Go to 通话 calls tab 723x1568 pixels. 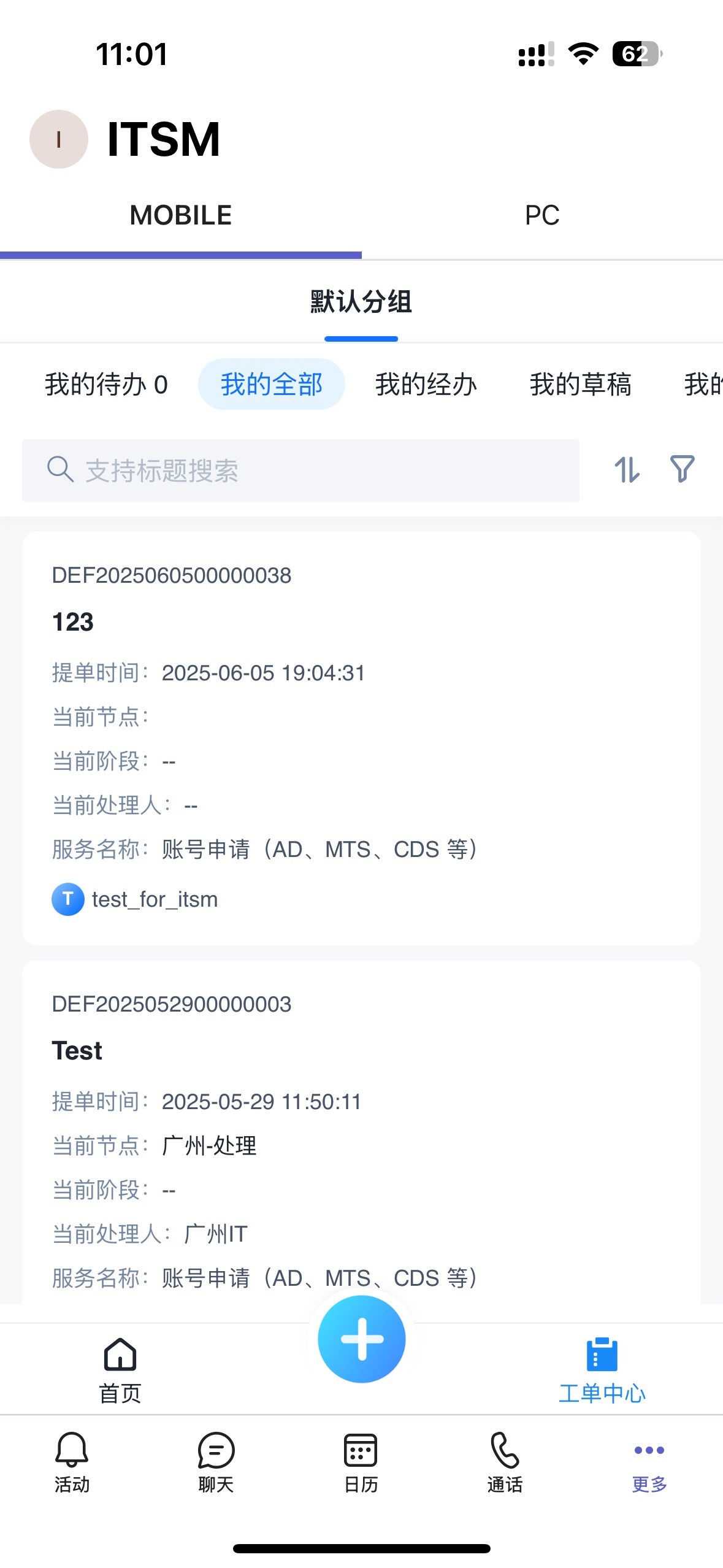point(505,1462)
